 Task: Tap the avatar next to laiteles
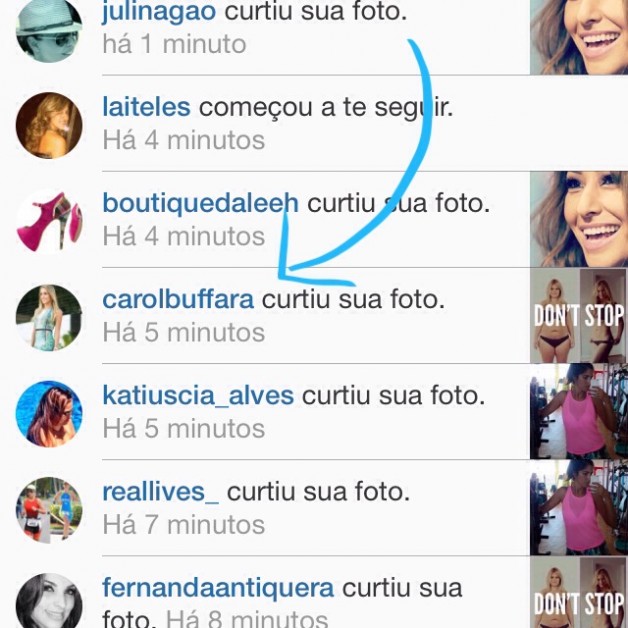pyautogui.click(x=49, y=125)
